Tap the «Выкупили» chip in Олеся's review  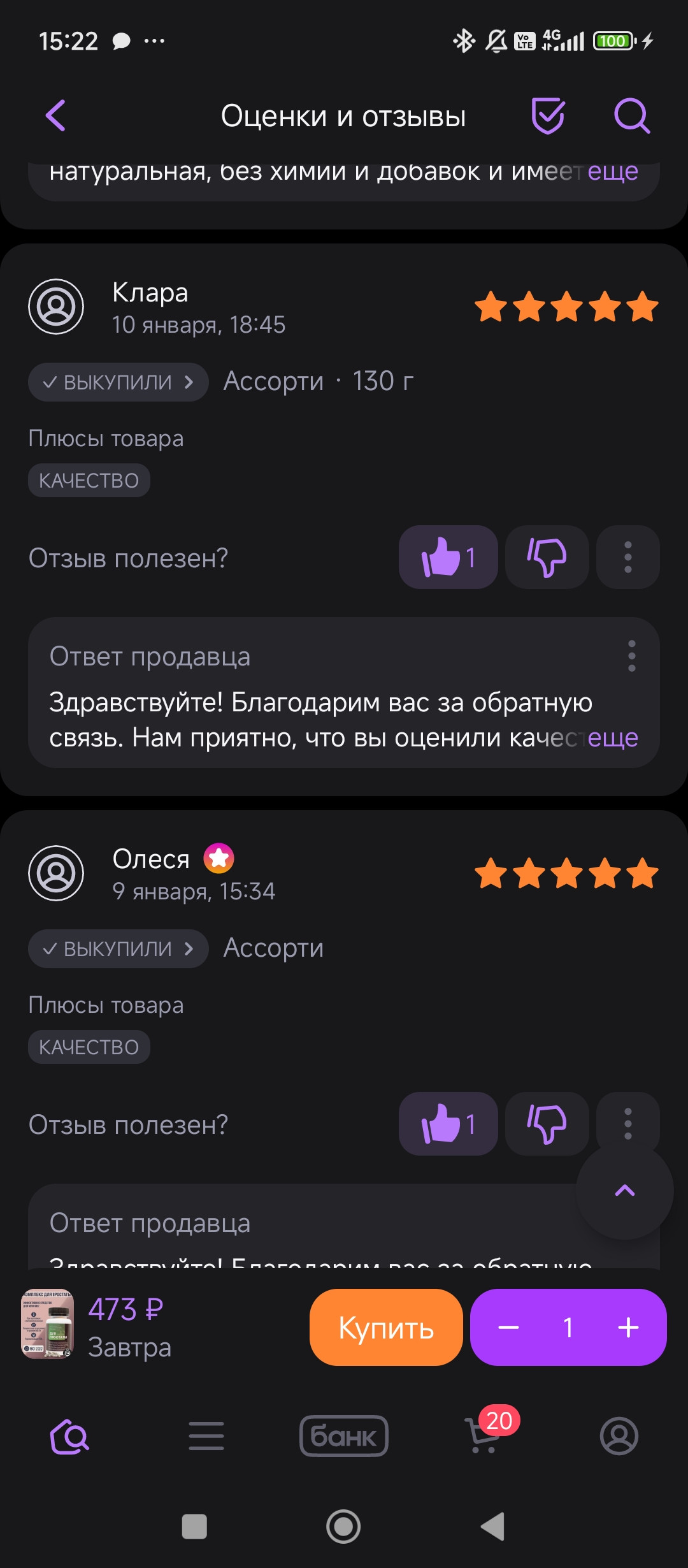(118, 949)
